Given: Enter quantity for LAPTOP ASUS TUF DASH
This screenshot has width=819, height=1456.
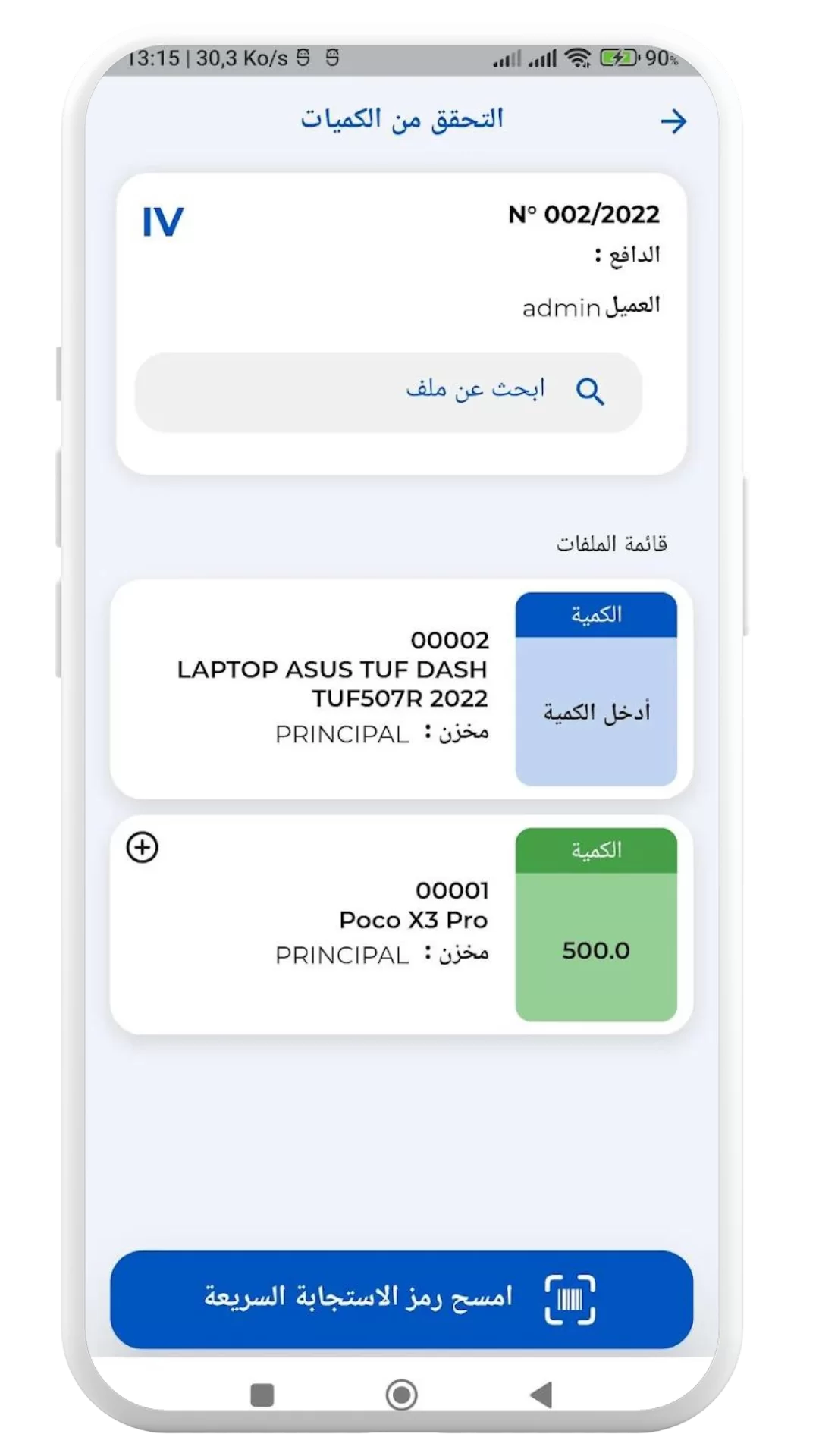Looking at the screenshot, I should 596,711.
